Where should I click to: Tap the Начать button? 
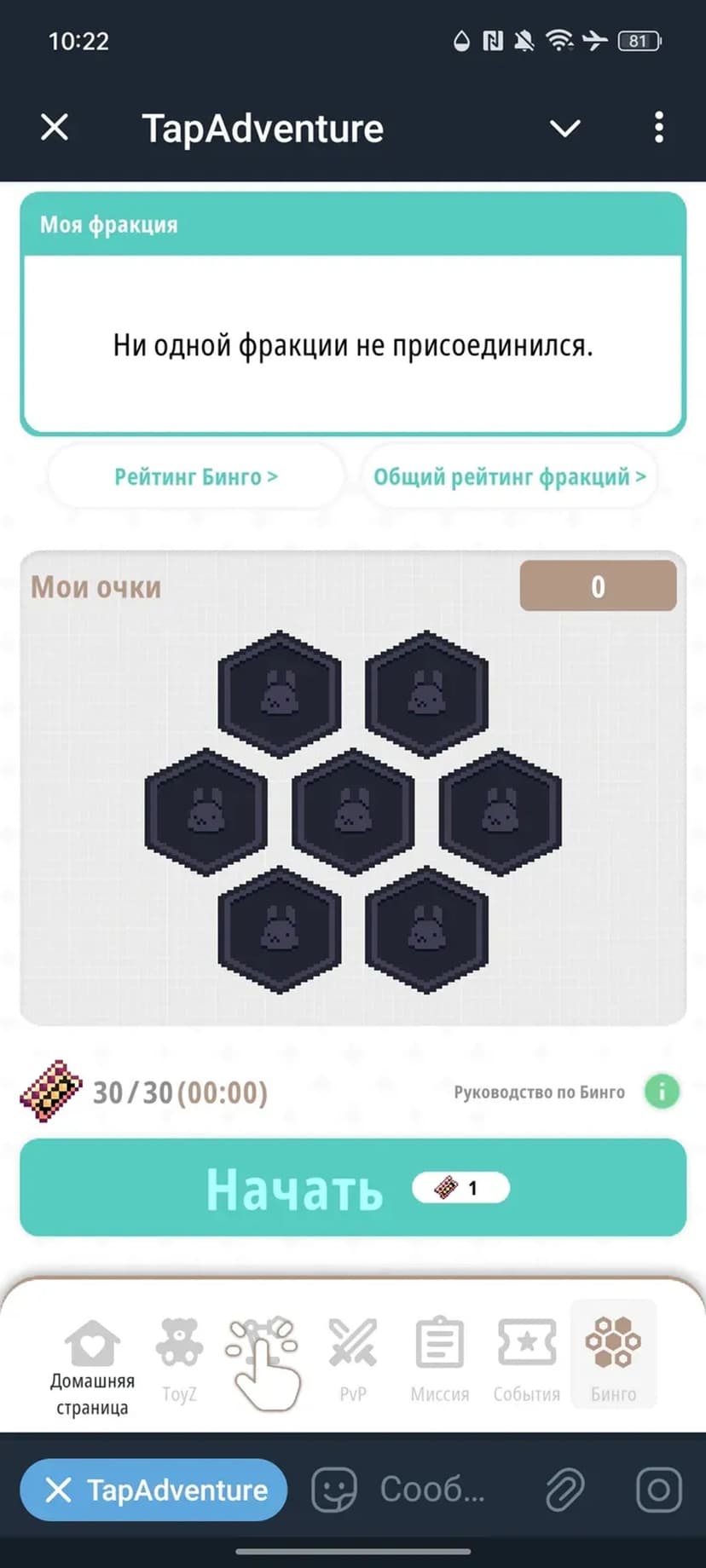pos(353,1188)
